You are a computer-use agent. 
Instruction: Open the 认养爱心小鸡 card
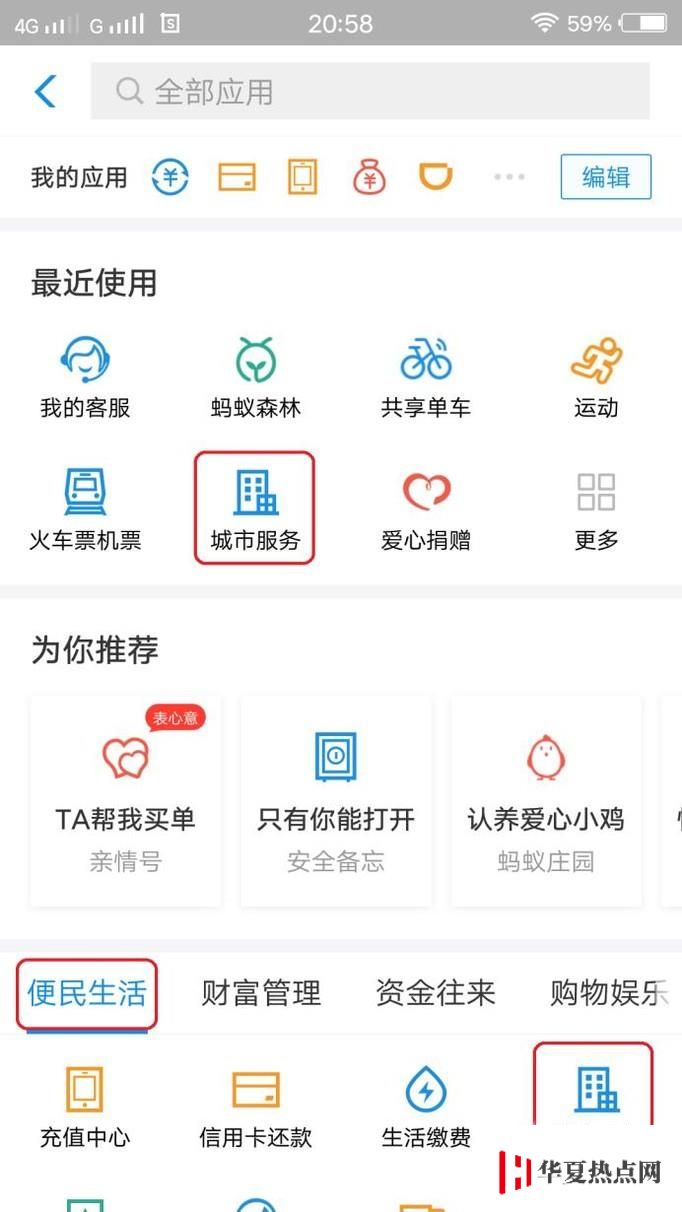[546, 801]
